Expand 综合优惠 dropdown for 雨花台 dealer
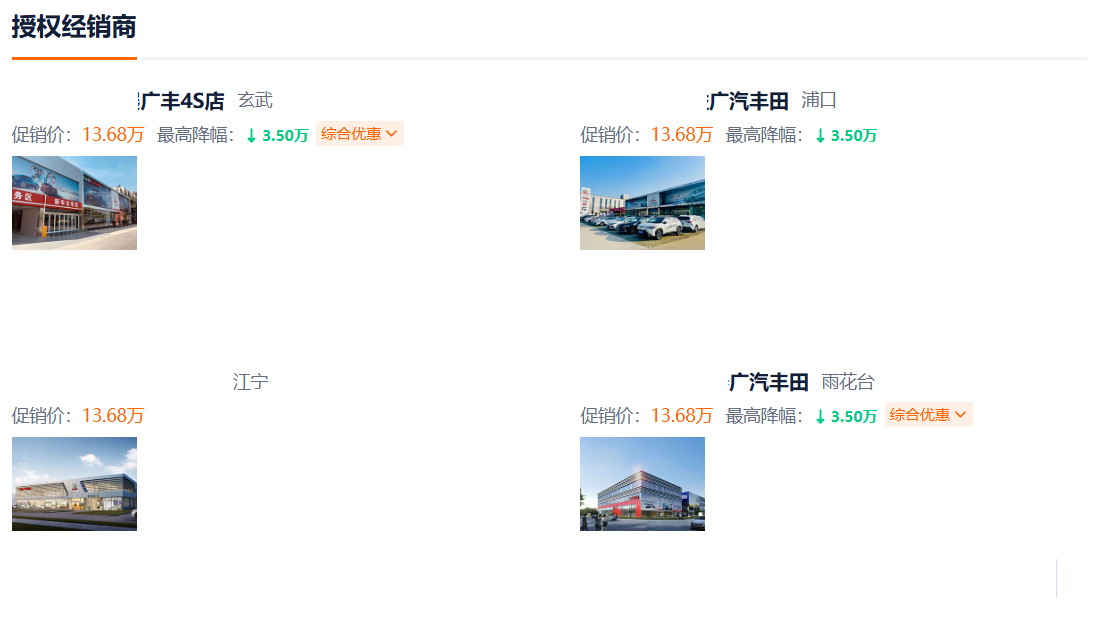The height and width of the screenshot is (627, 1101). (x=928, y=415)
